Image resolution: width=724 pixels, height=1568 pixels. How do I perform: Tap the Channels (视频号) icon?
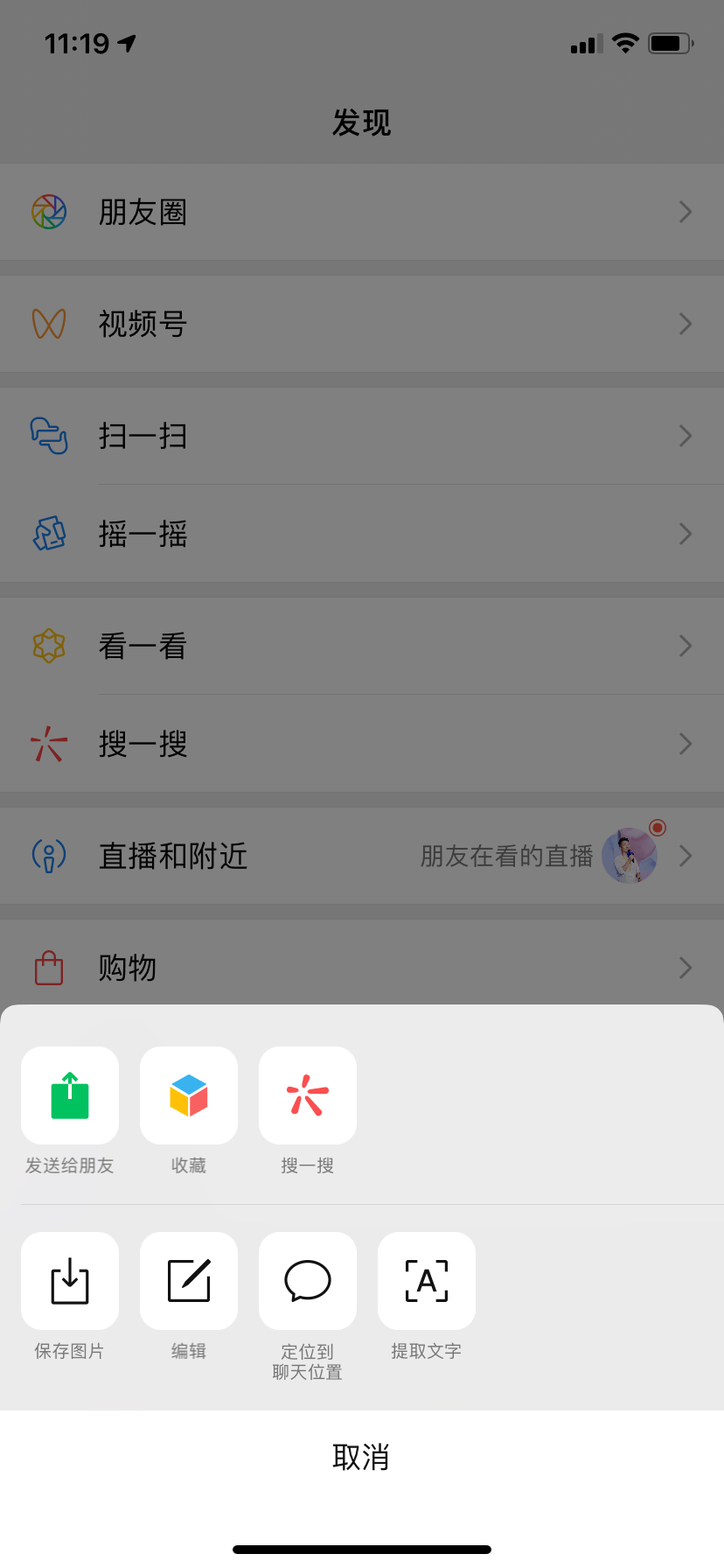pos(48,324)
